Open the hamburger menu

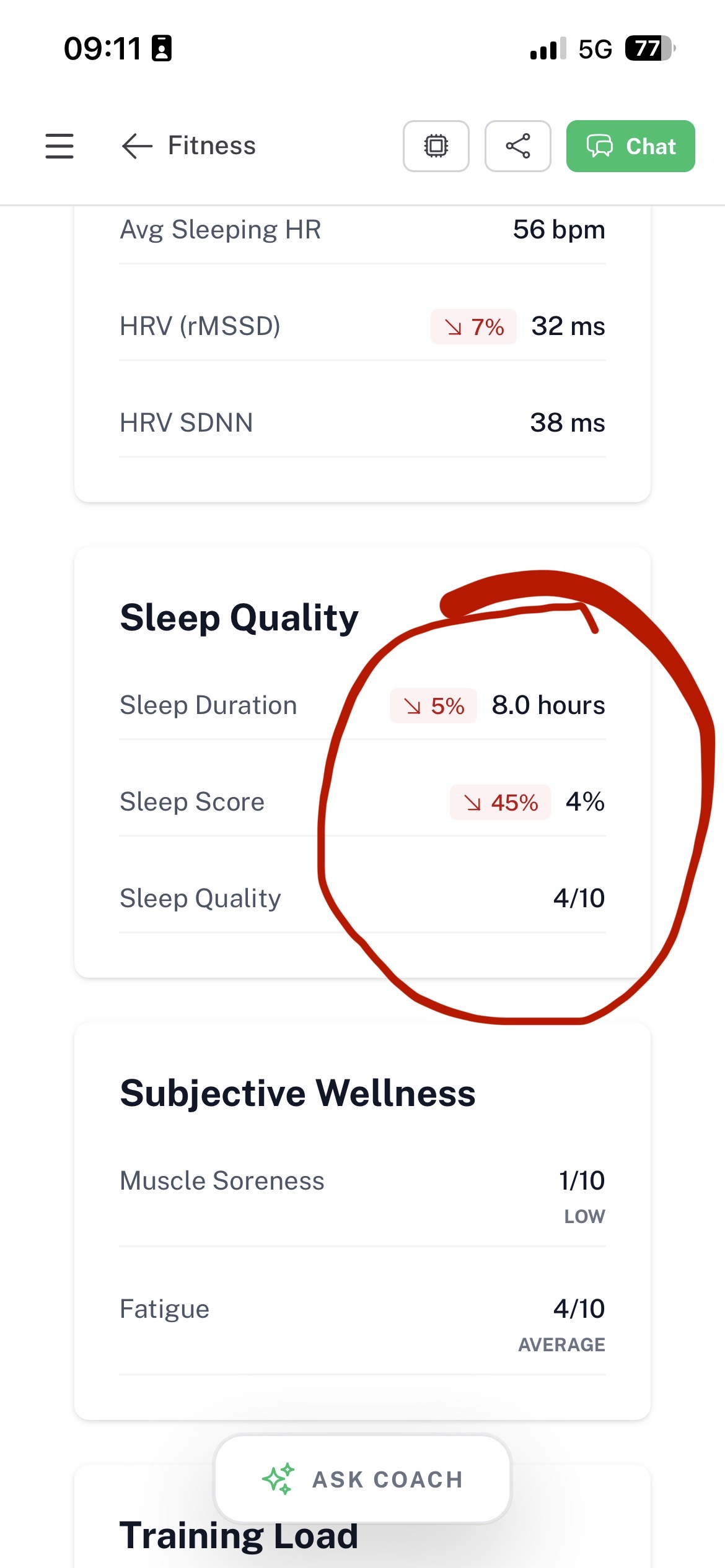[59, 146]
